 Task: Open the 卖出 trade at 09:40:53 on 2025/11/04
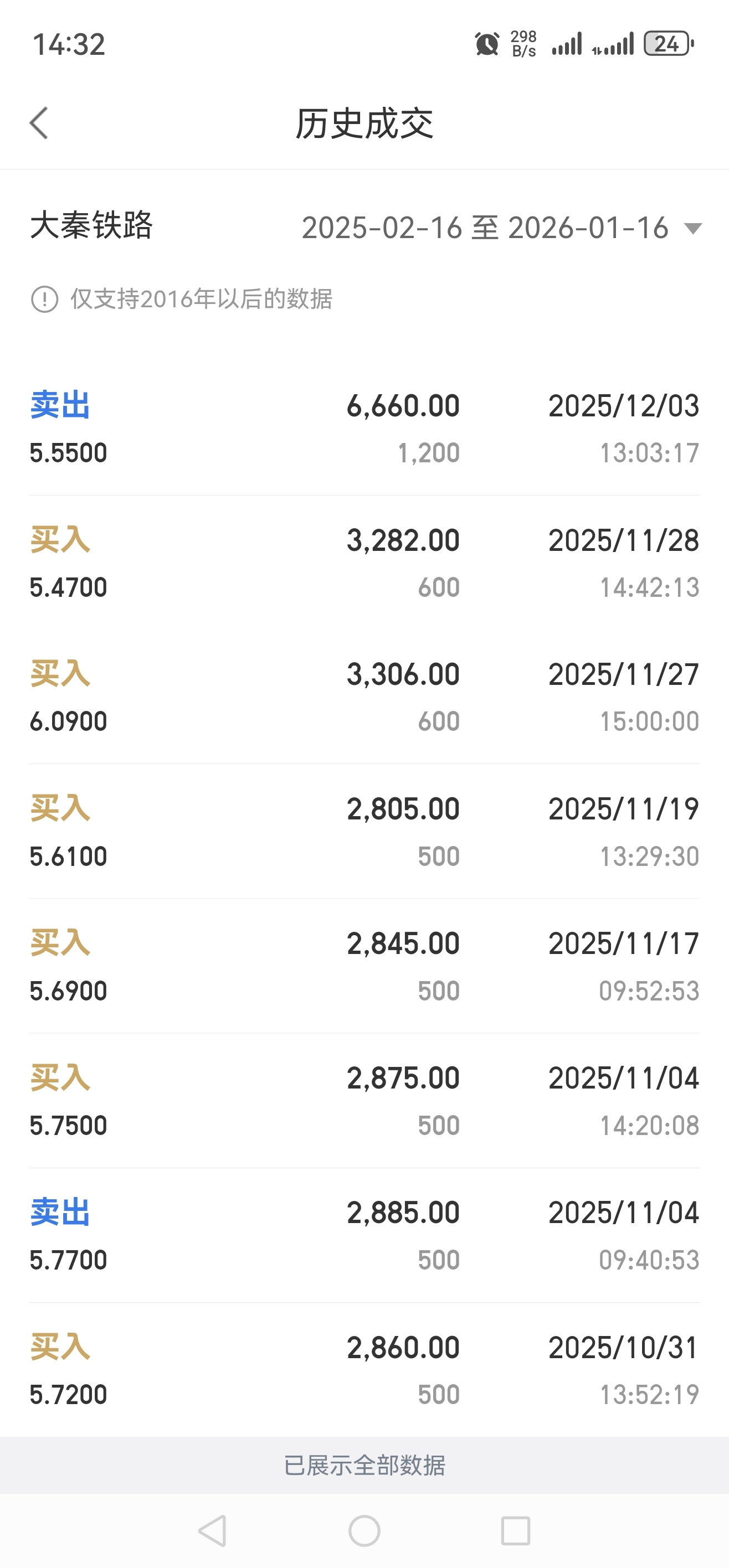pos(364,1235)
